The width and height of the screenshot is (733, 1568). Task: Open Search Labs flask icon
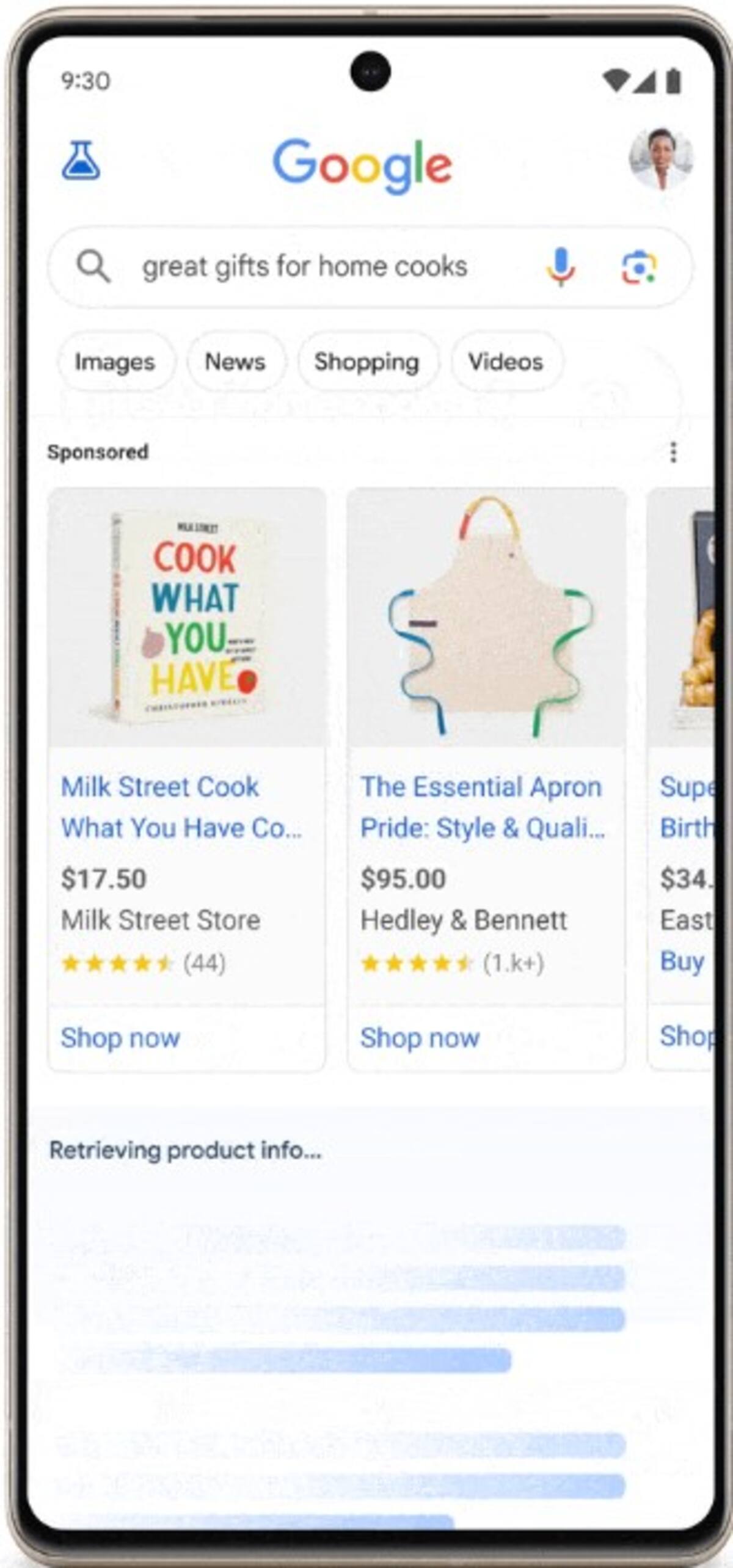(81, 161)
